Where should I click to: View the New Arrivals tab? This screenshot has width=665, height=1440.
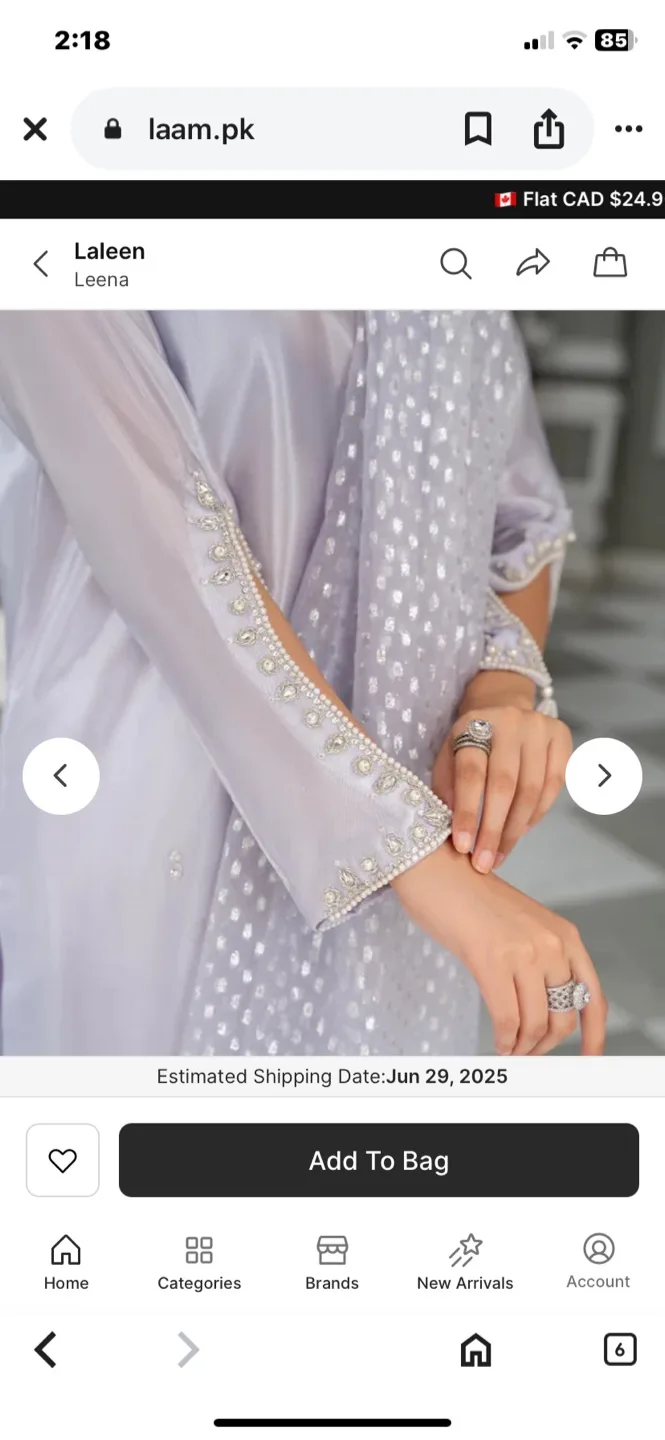pos(465,1262)
